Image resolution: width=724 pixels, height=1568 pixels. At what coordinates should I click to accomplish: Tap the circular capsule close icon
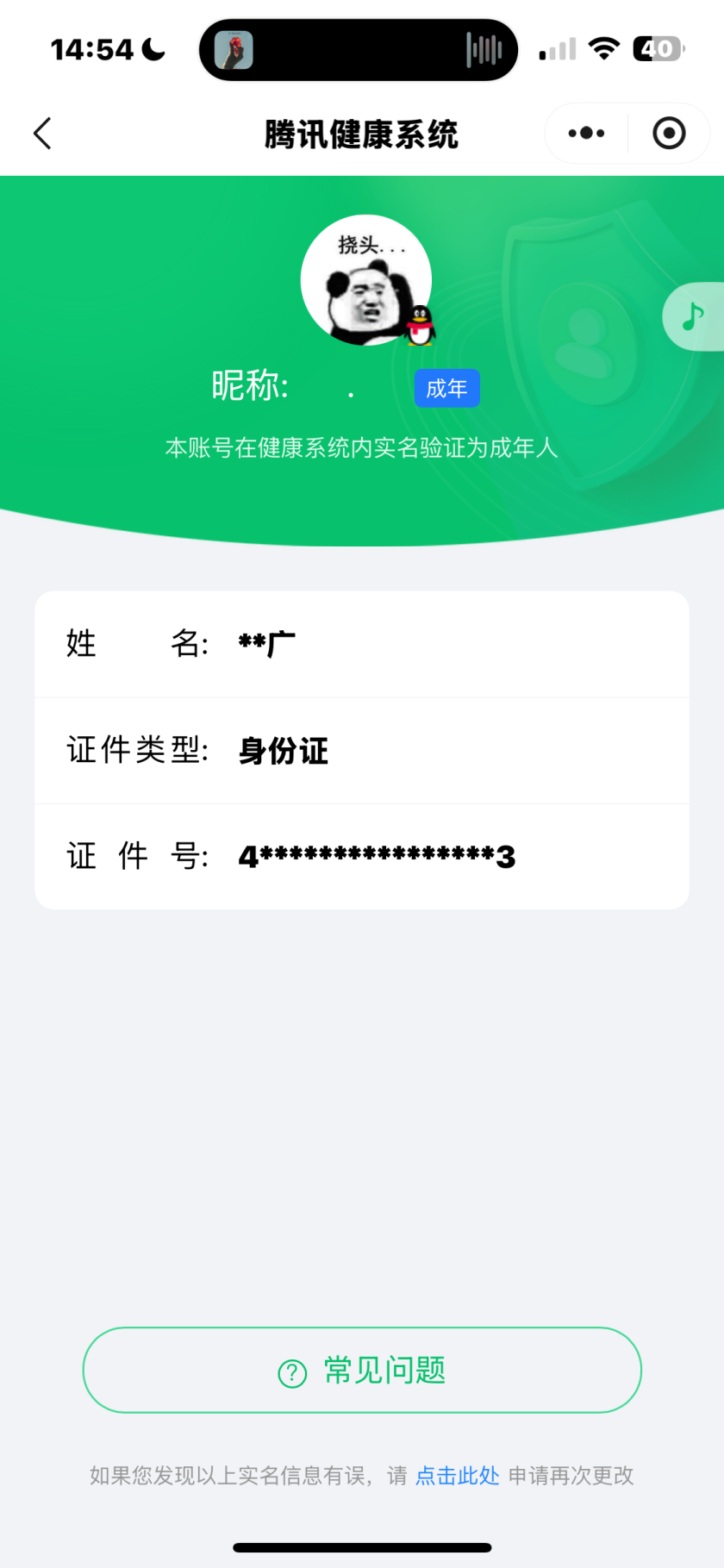coord(668,134)
